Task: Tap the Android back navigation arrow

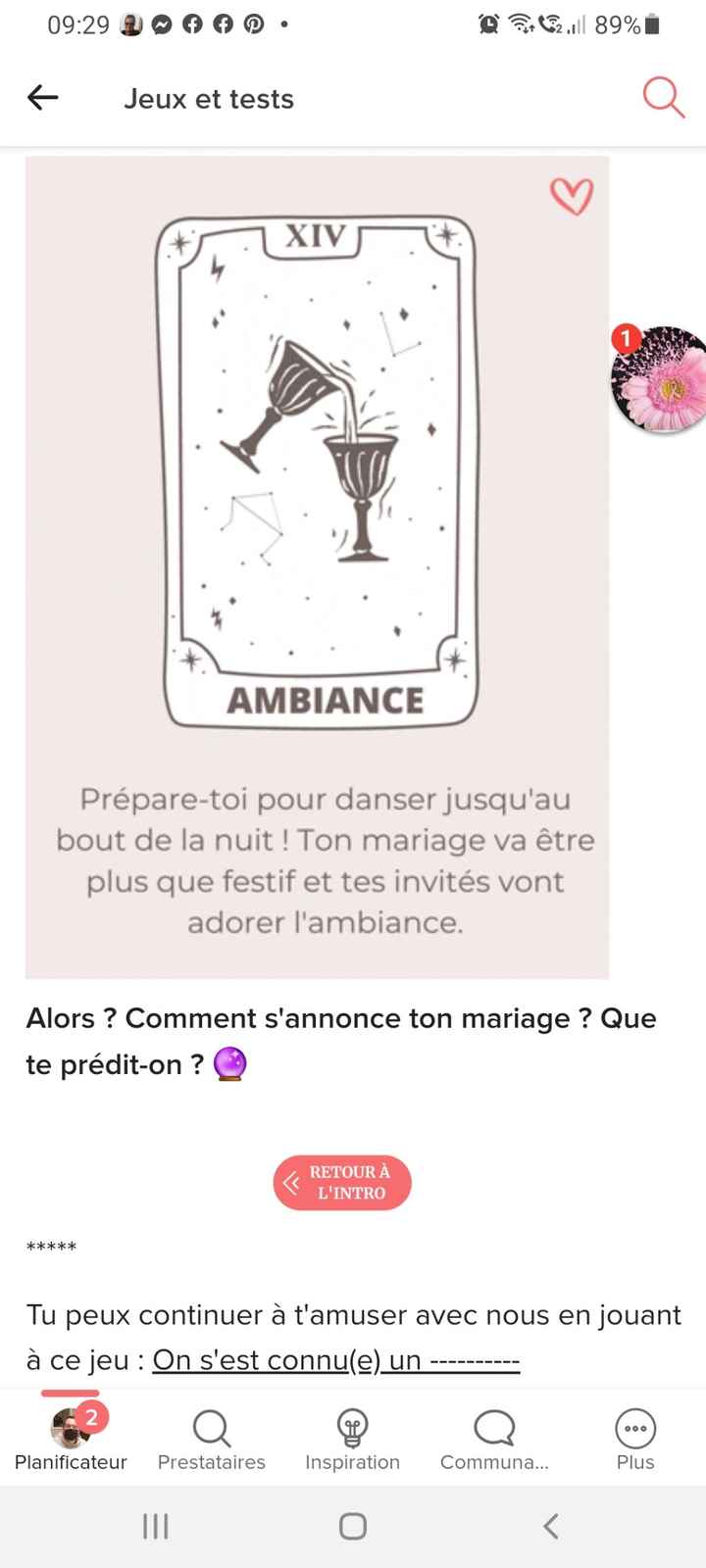Action: coord(549,1525)
